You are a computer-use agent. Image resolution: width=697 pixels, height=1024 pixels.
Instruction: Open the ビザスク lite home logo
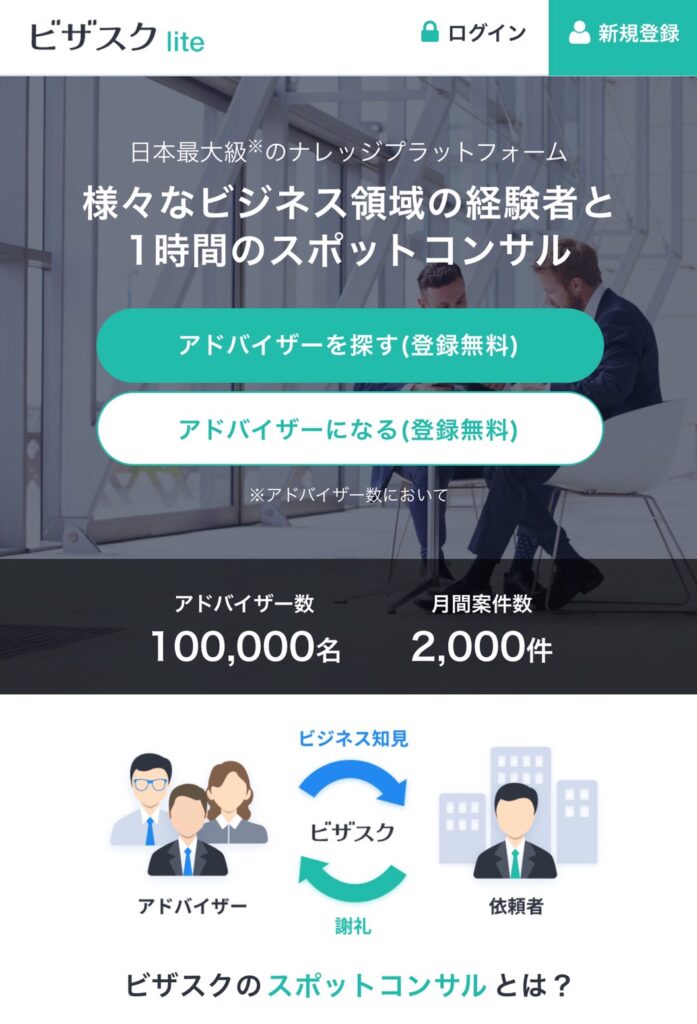[x=117, y=37]
